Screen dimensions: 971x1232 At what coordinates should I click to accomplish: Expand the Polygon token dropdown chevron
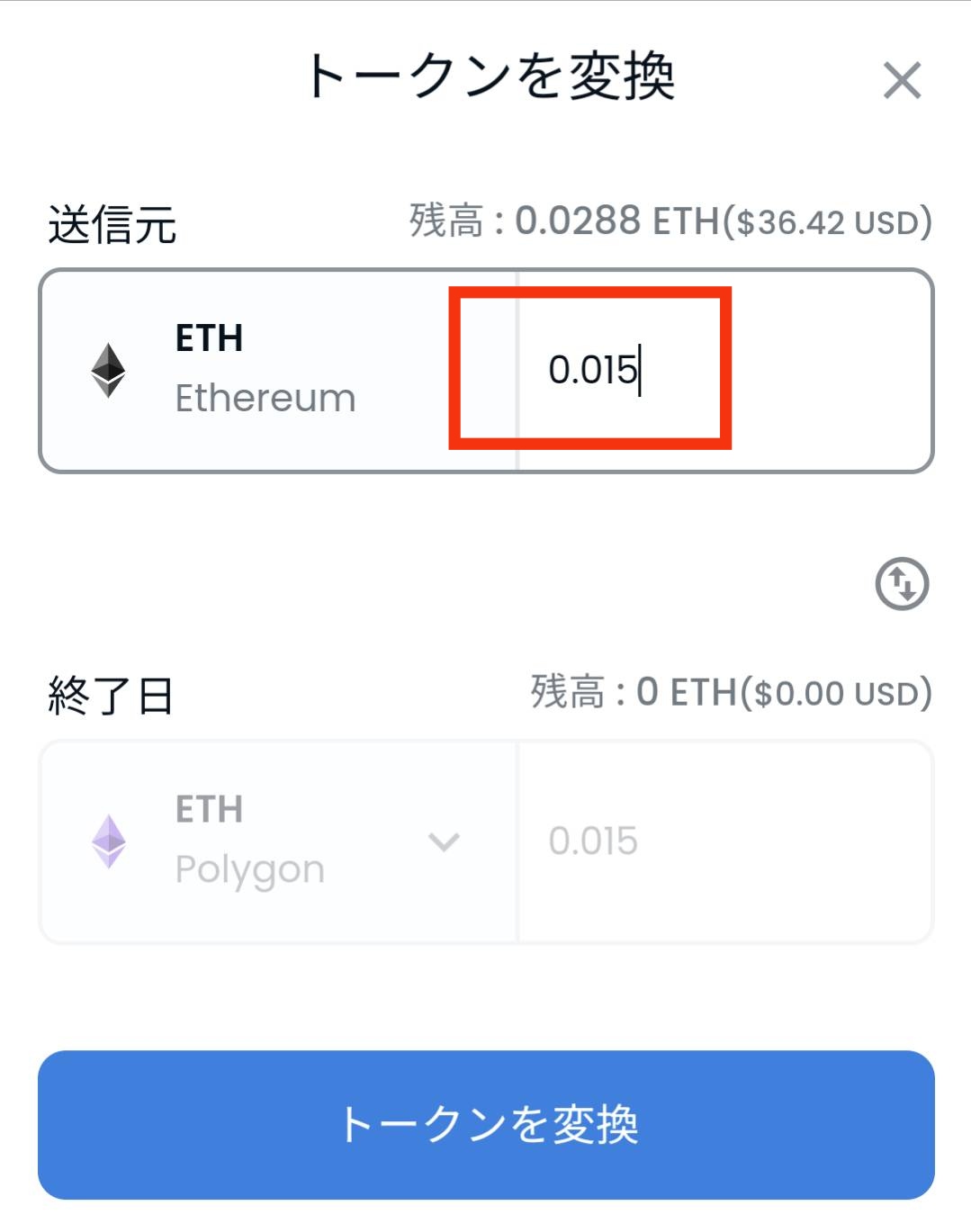click(x=443, y=842)
